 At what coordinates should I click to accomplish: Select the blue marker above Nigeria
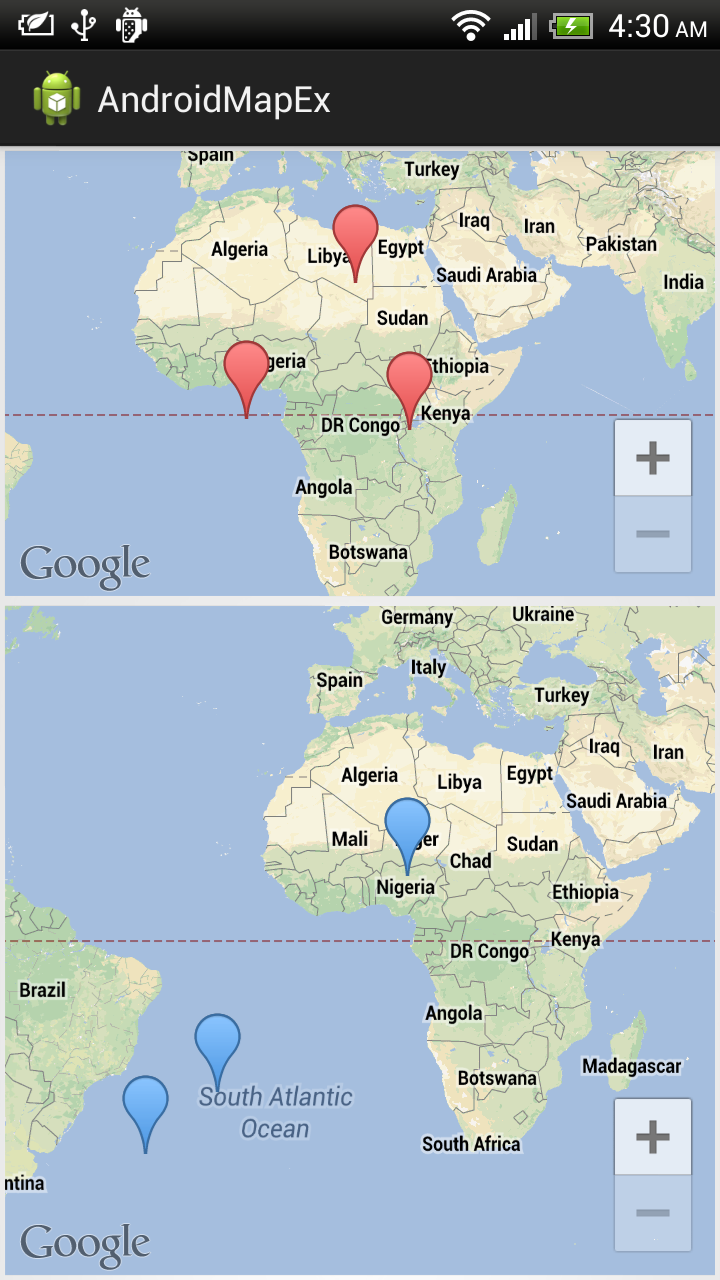pos(407,825)
